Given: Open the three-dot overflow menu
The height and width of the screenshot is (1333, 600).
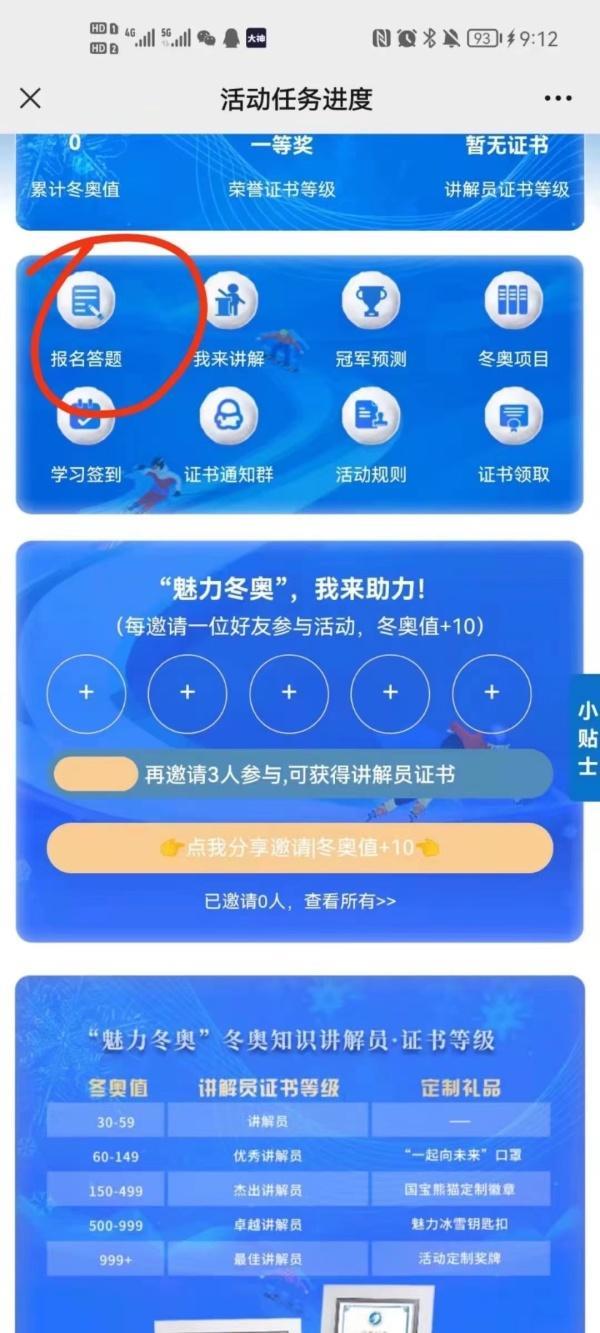Looking at the screenshot, I should tap(558, 98).
